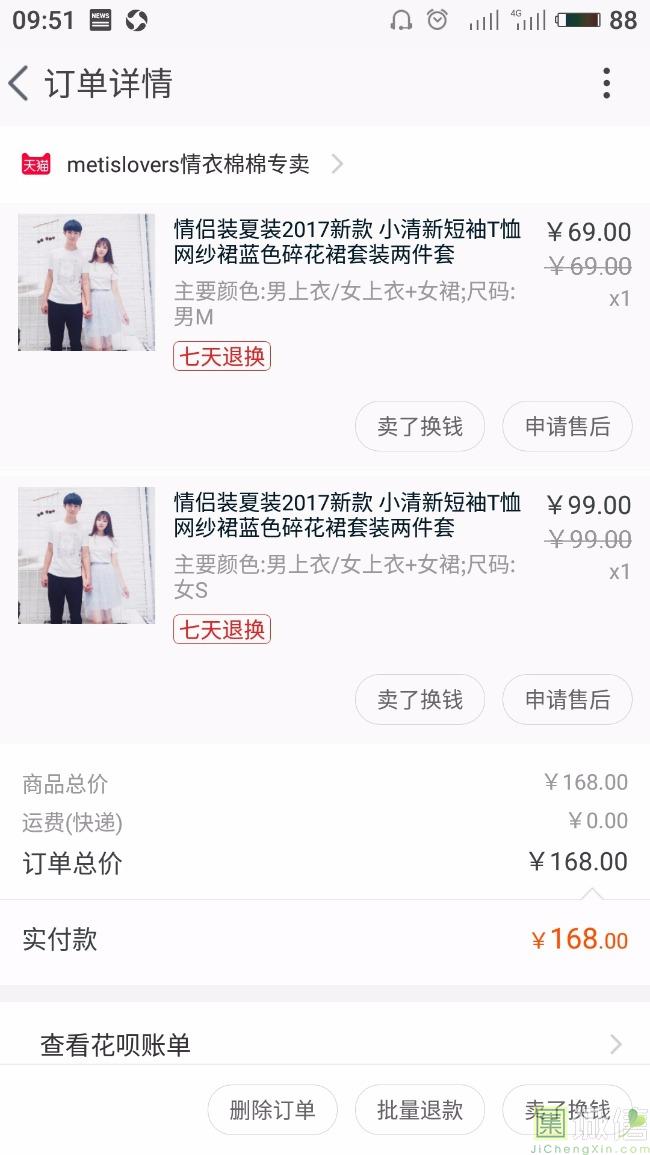Tap 卖了换钱 in the bottom action bar
The image size is (650, 1155).
pos(567,1110)
